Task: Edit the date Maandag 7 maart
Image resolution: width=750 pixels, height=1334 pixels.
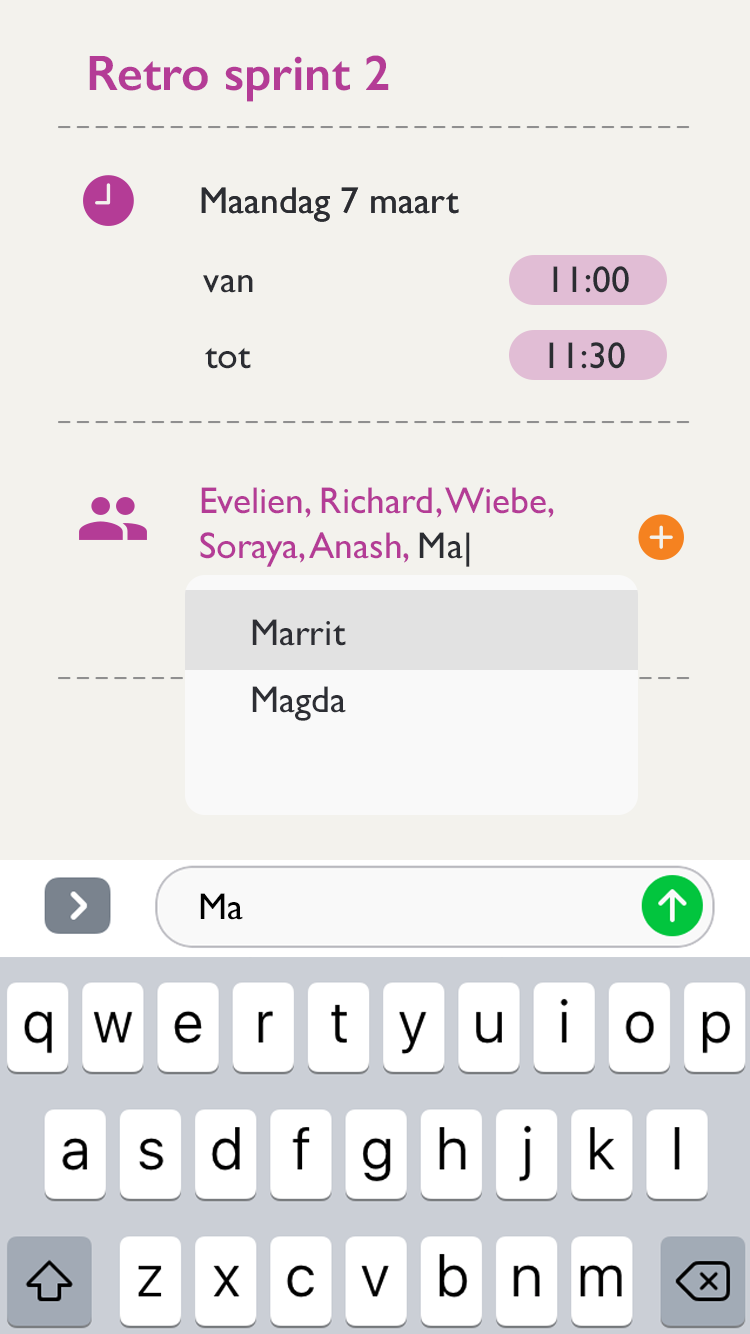Action: click(329, 202)
